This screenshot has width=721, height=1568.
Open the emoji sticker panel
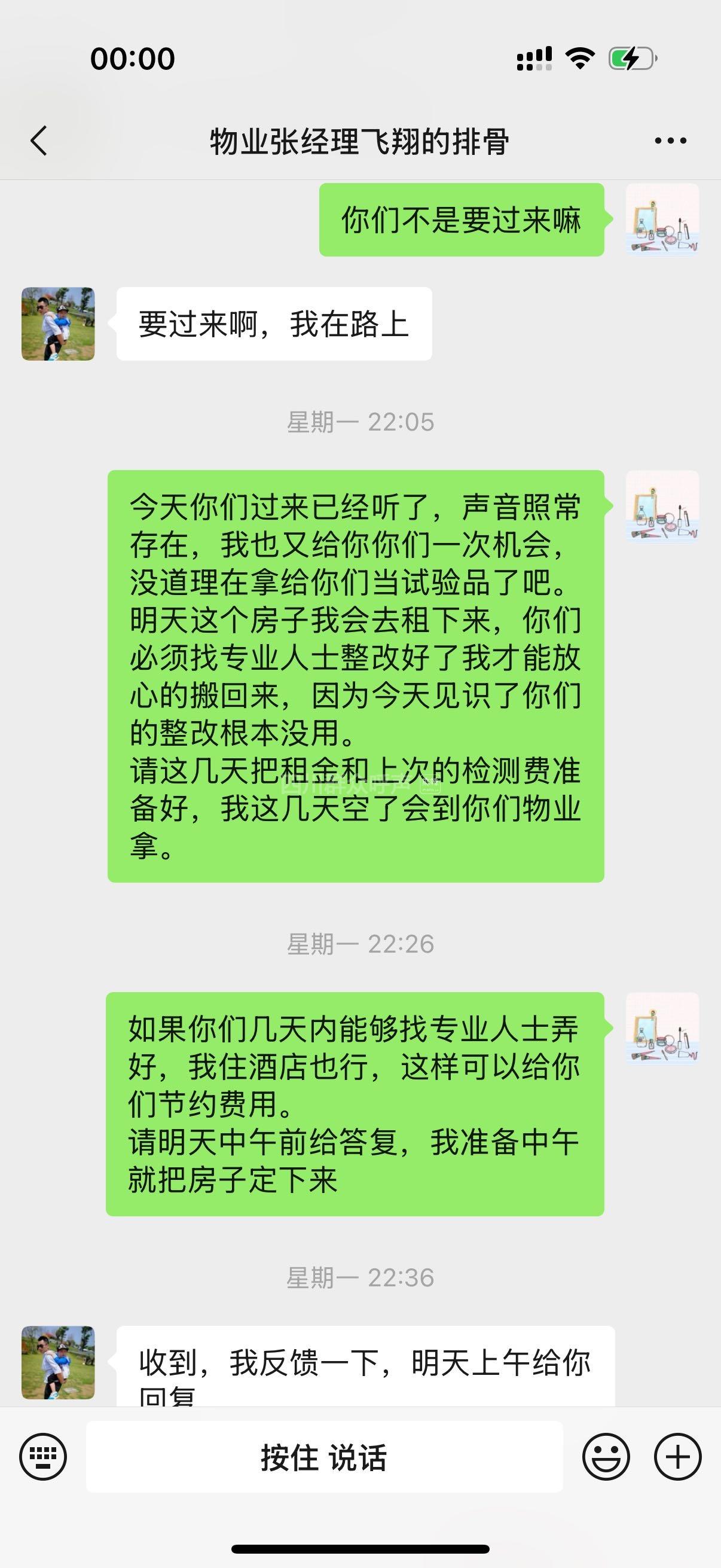pyautogui.click(x=606, y=1457)
